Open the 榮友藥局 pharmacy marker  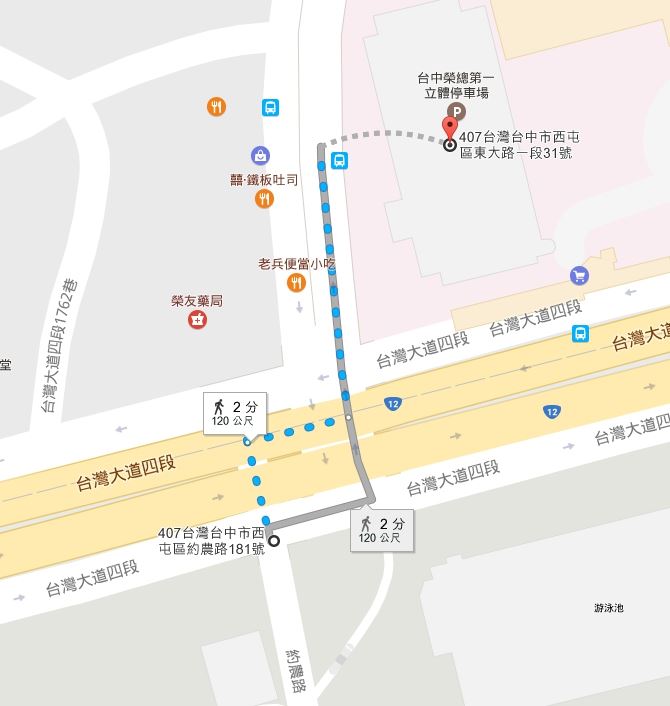(x=198, y=319)
